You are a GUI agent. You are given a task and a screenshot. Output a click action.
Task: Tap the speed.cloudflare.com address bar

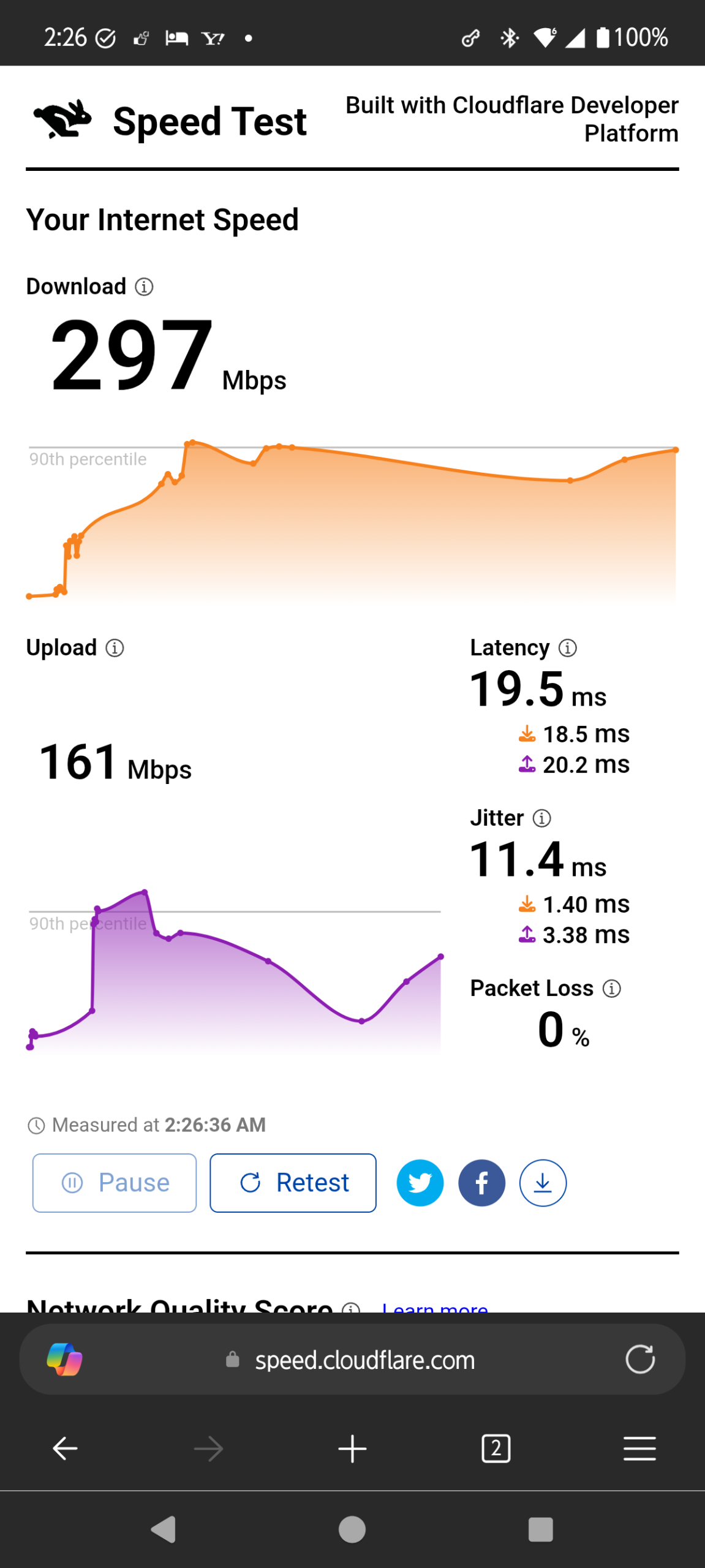[364, 1360]
